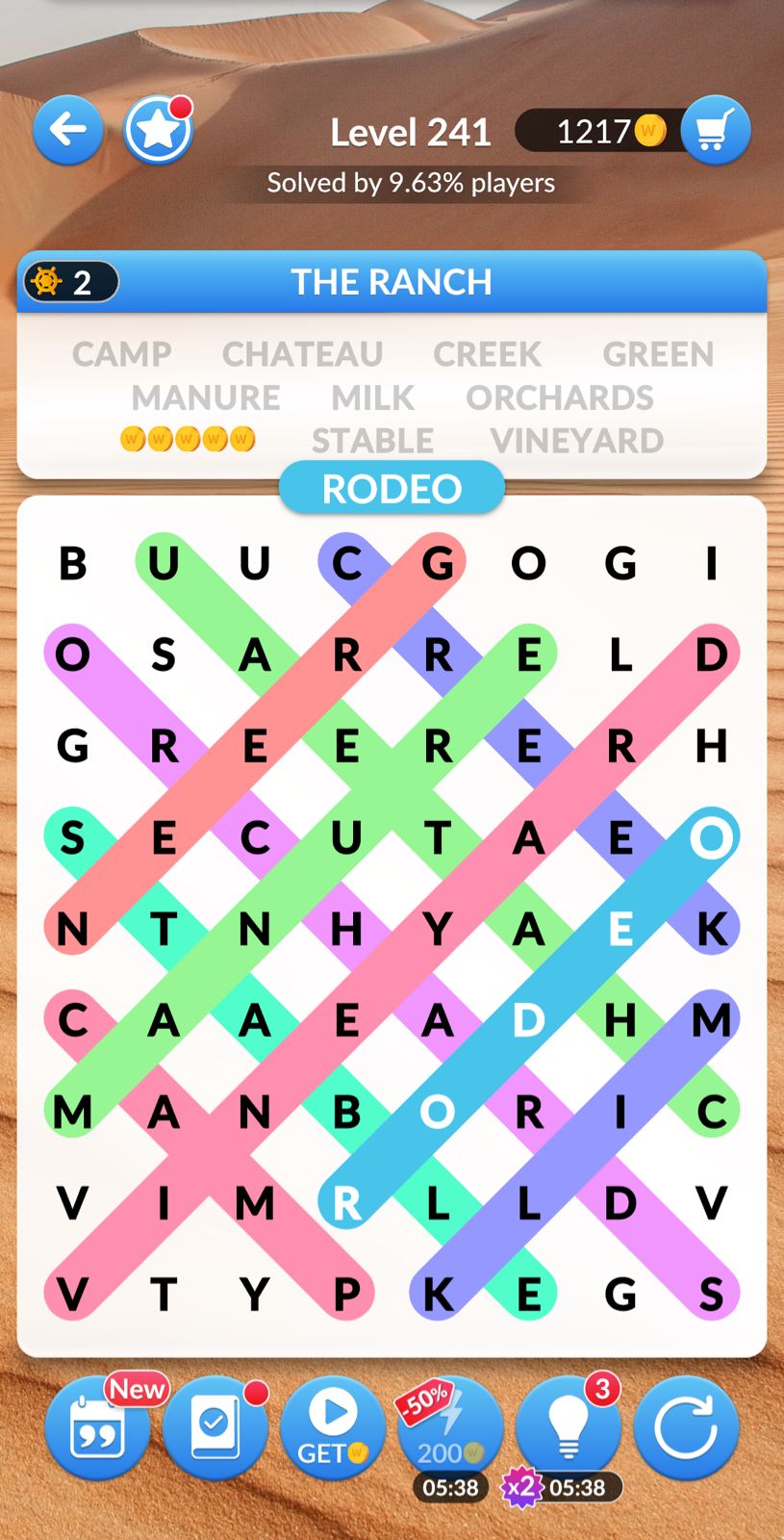Screen dimensions: 784x1540
Task: Select the letter B in the top-left cell
Action: (73, 563)
